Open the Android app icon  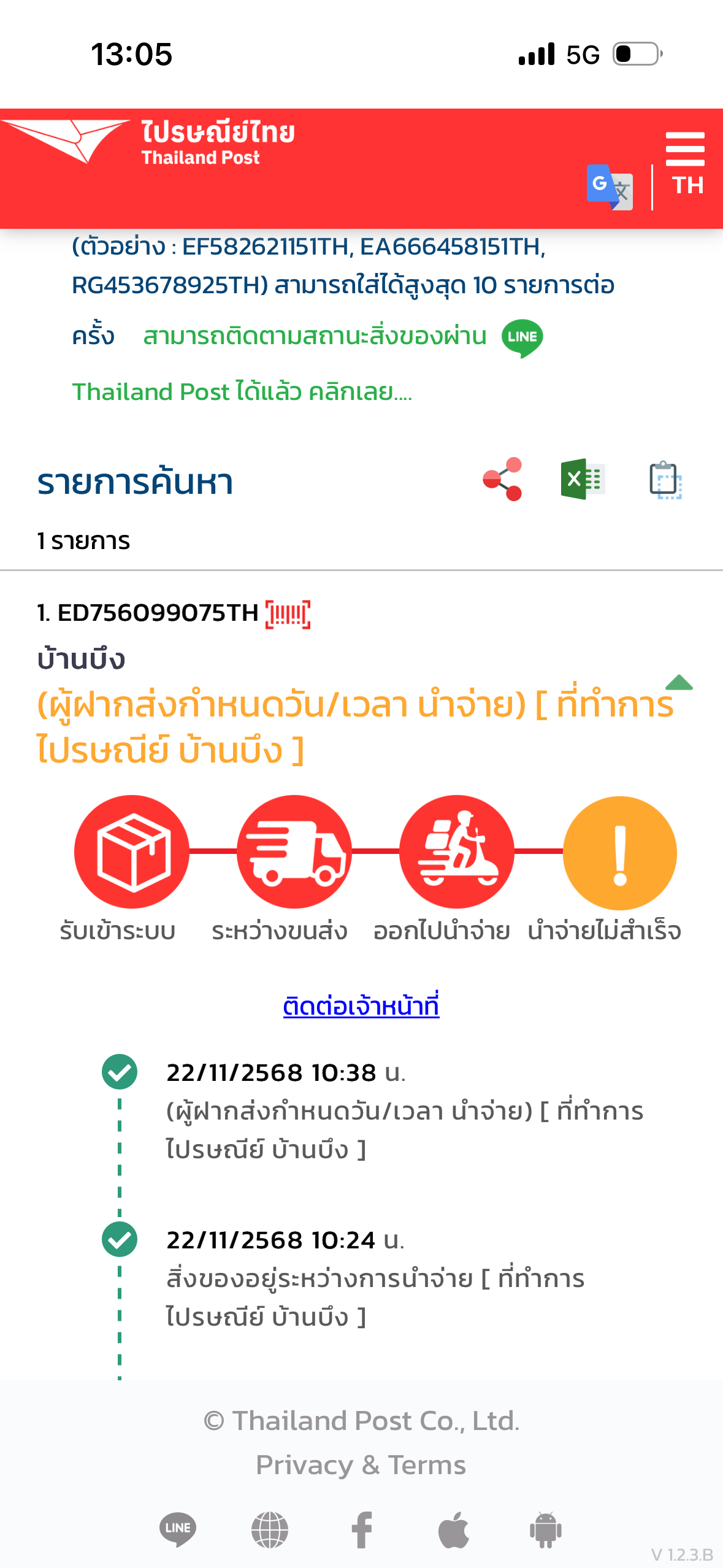545,1529
